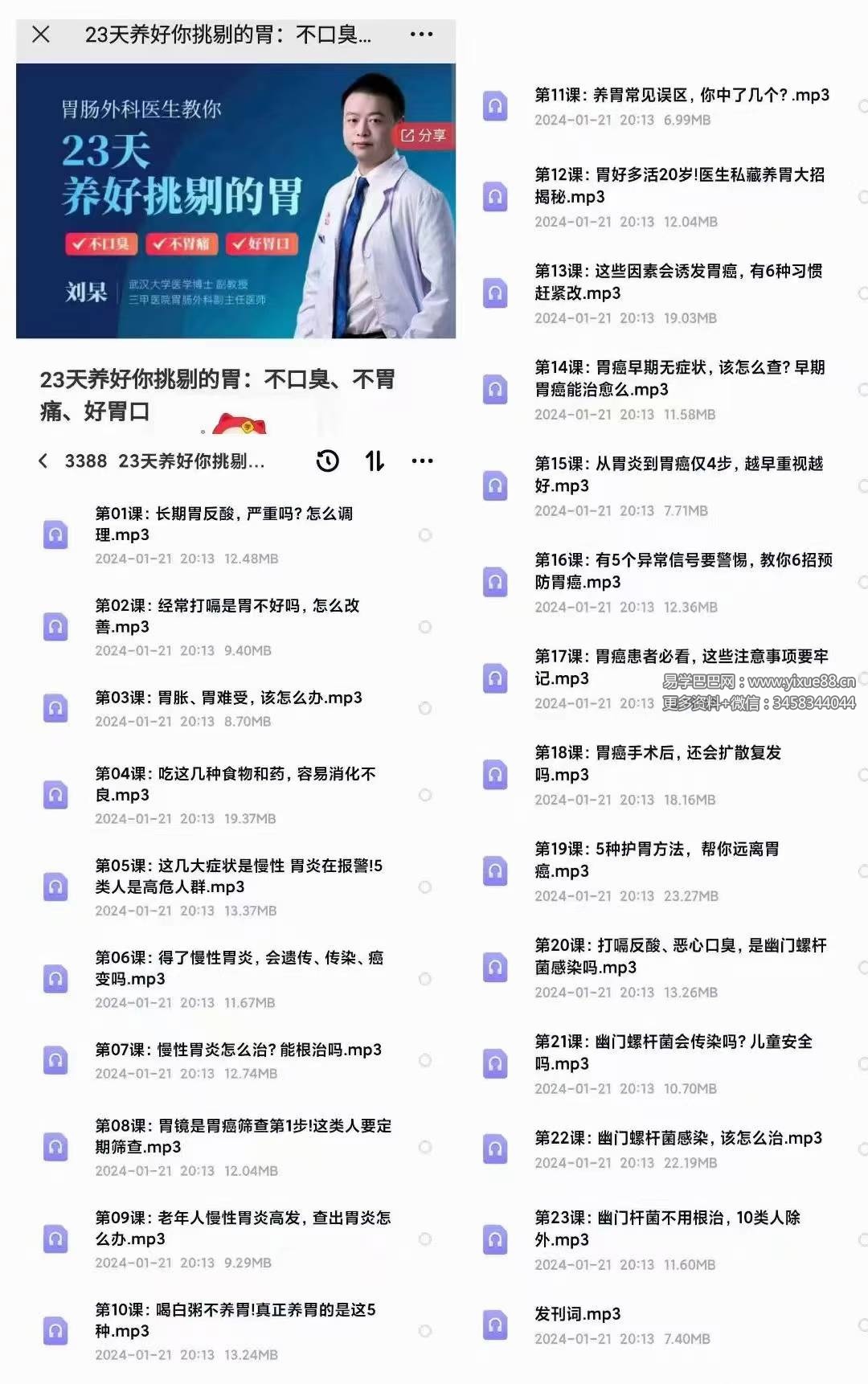Viewport: 868px width, 1384px height.
Task: Select the circle next to 第05课 慢性胃炎 lesson
Action: coord(425,889)
